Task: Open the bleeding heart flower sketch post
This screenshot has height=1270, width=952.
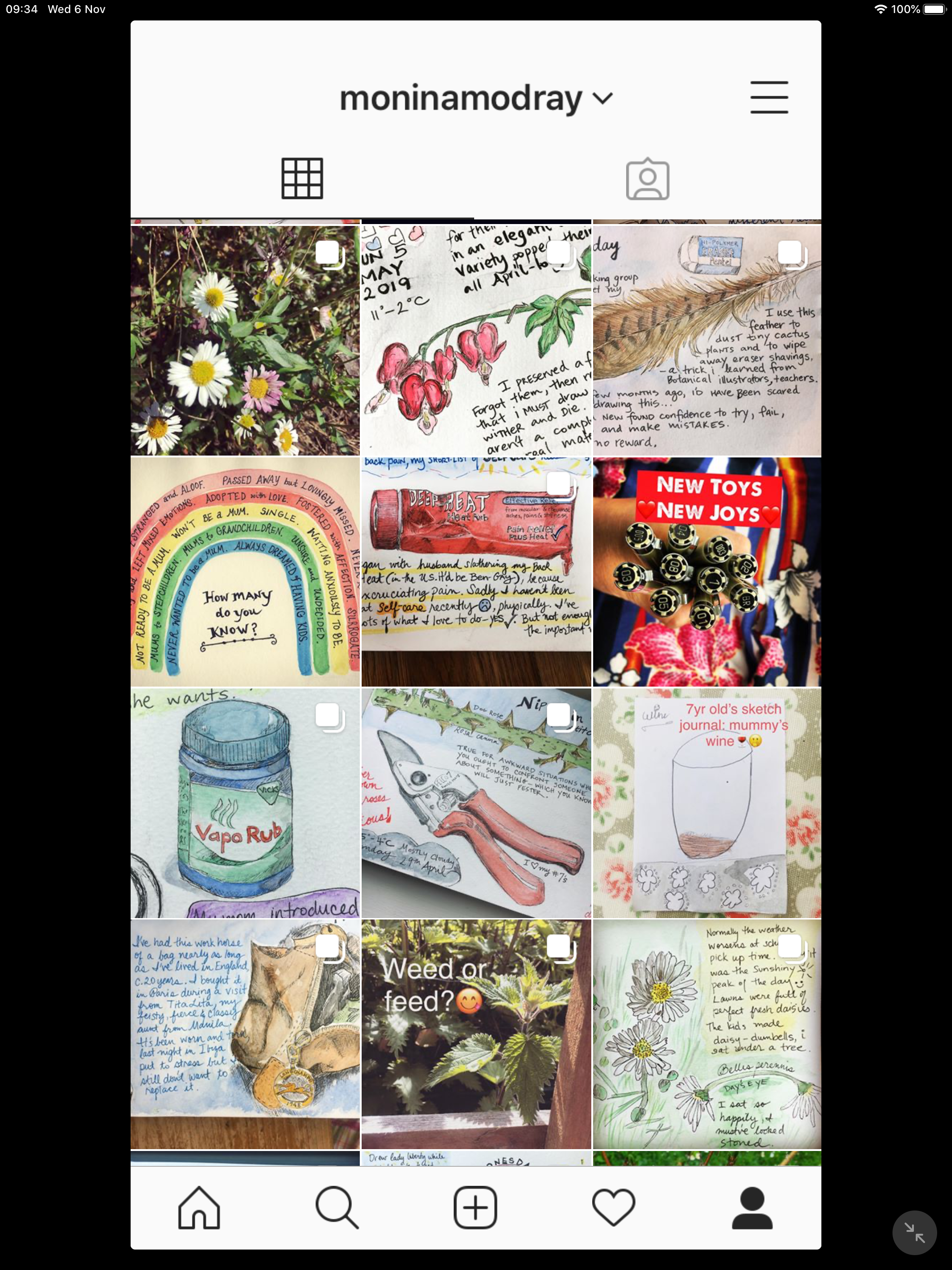Action: pyautogui.click(x=476, y=340)
